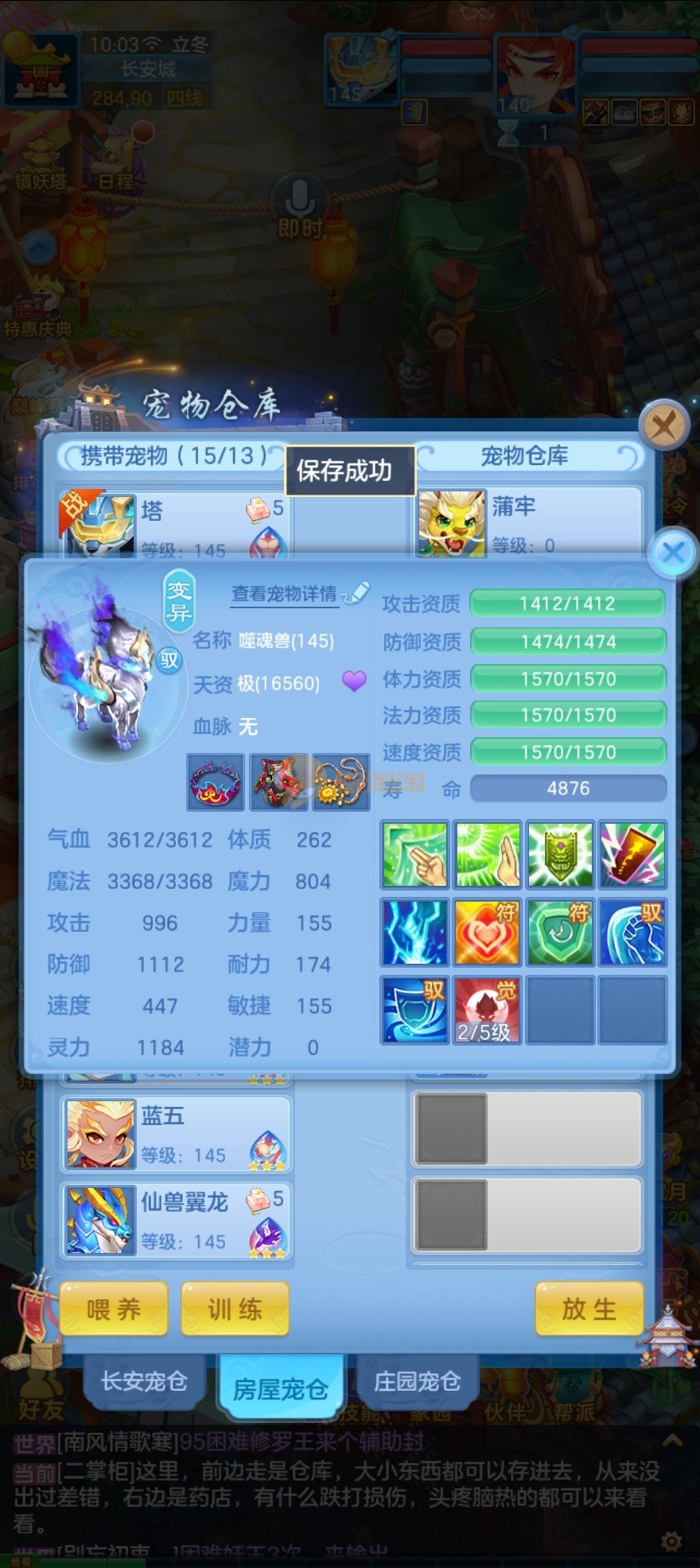Viewport: 700px width, 1568px height.
Task: Open the 镇妖塔 icon
Action: pyautogui.click(x=41, y=163)
